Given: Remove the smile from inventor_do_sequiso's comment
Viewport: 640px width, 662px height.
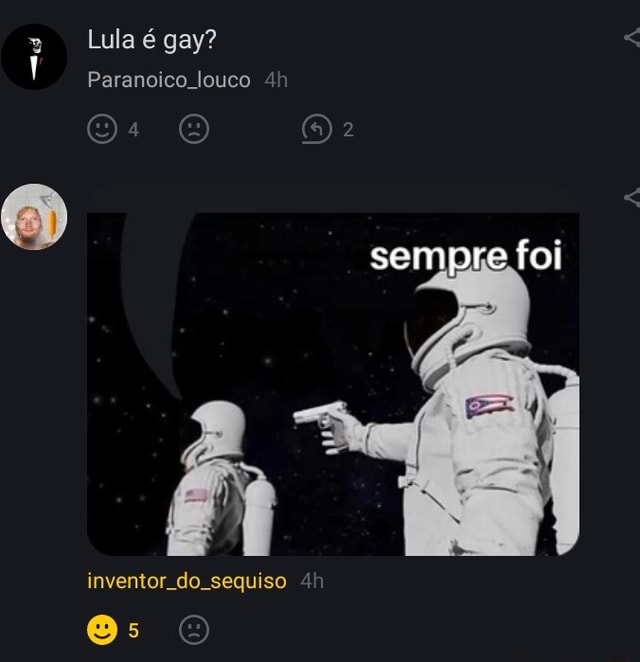Looking at the screenshot, I should [x=102, y=630].
